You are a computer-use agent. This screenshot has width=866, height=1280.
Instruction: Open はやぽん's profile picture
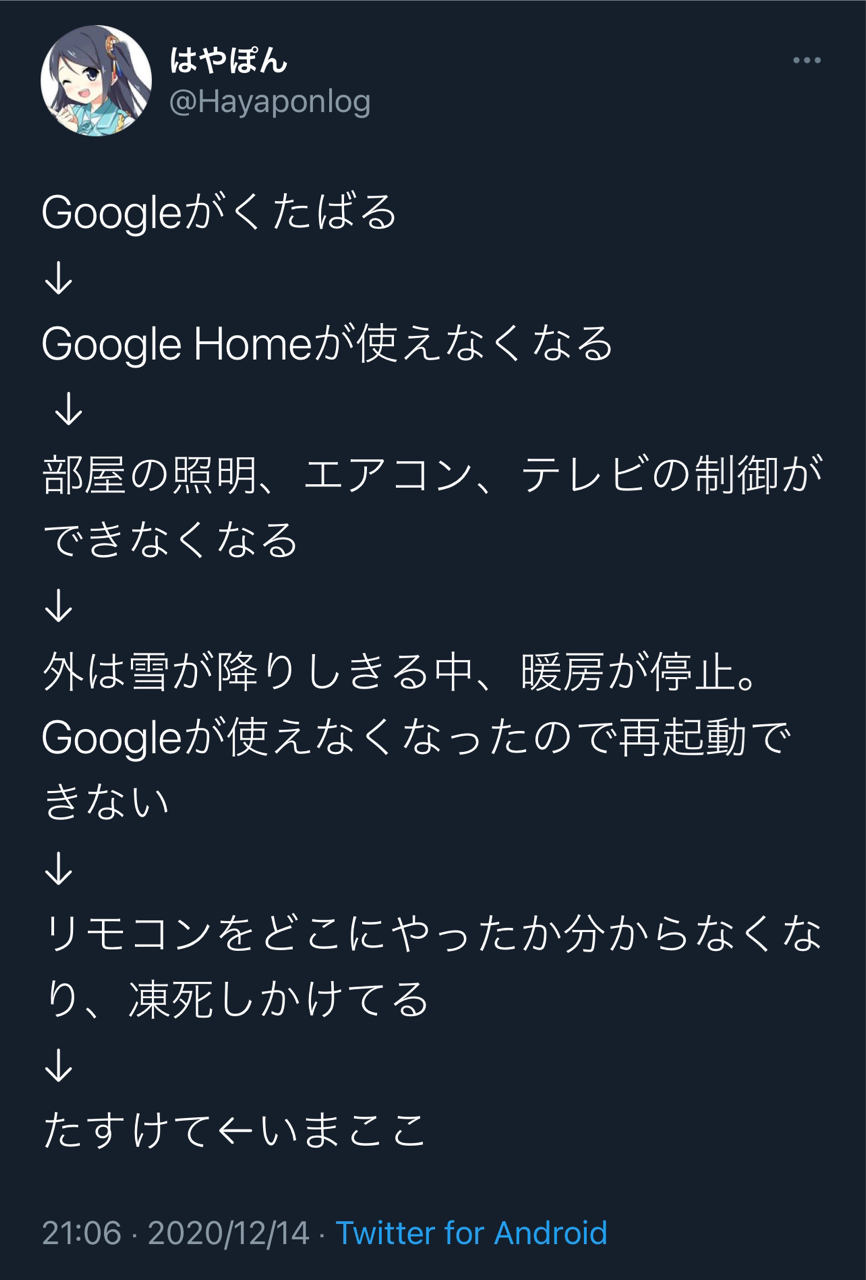(x=96, y=81)
